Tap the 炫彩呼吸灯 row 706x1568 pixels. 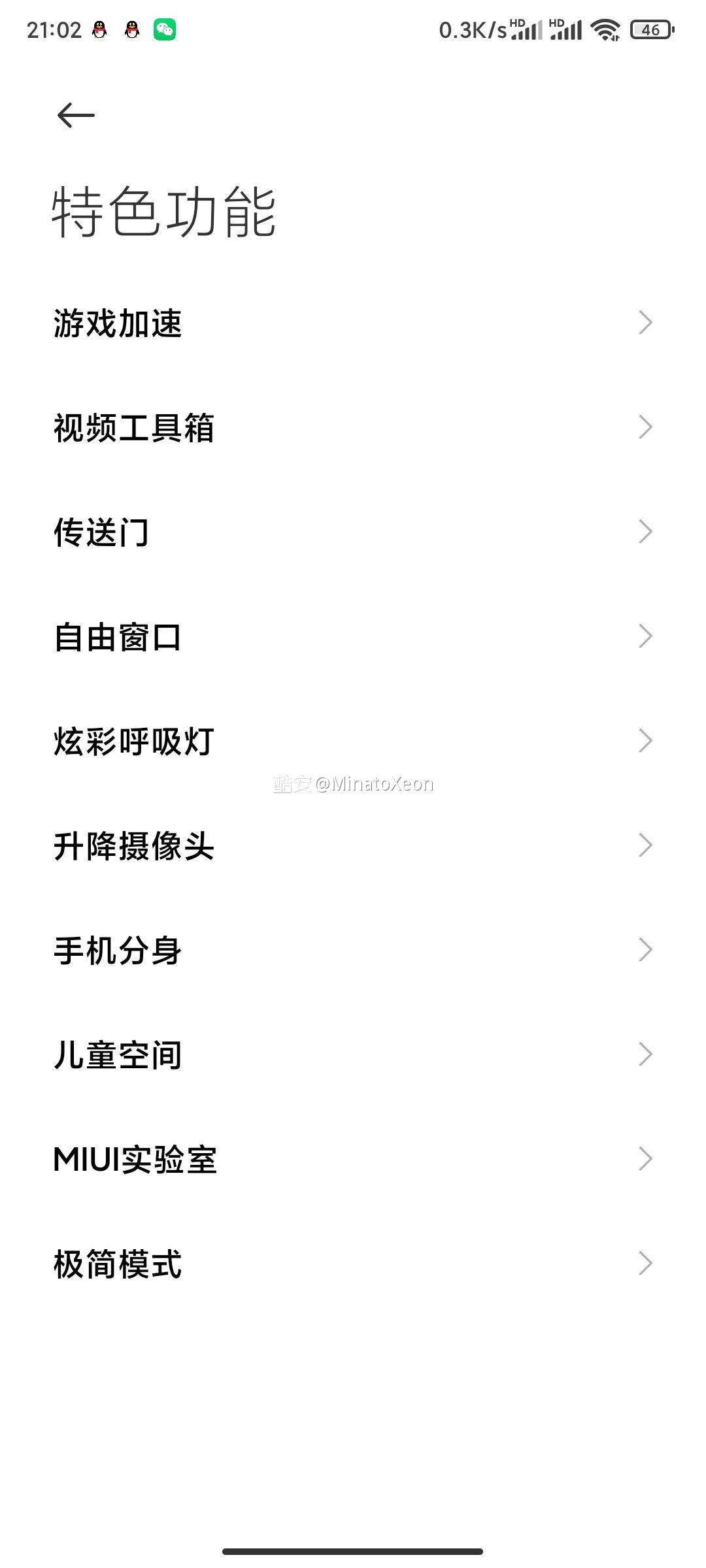[x=353, y=741]
